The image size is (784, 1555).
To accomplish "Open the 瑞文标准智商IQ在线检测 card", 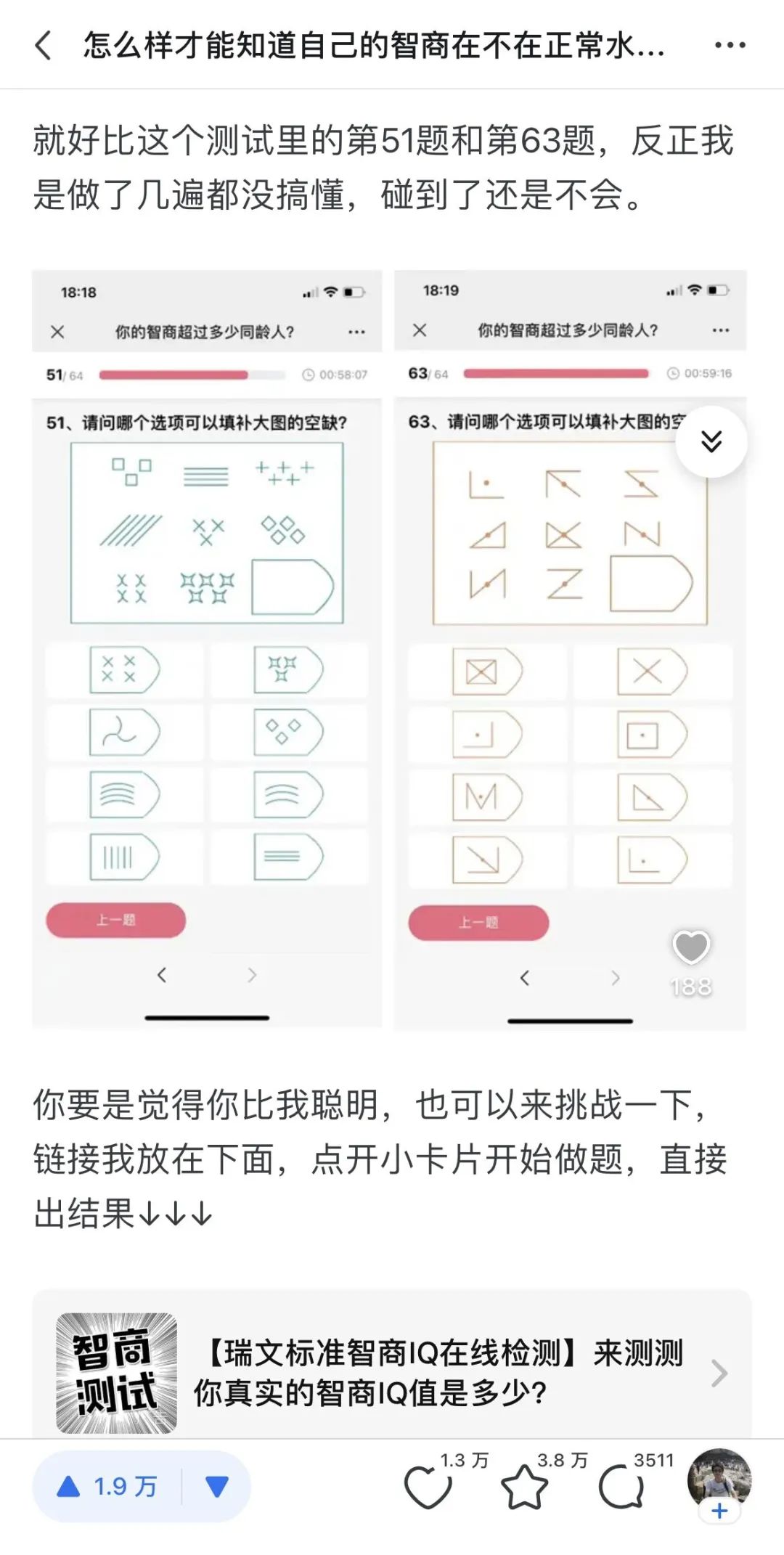I will [392, 1372].
